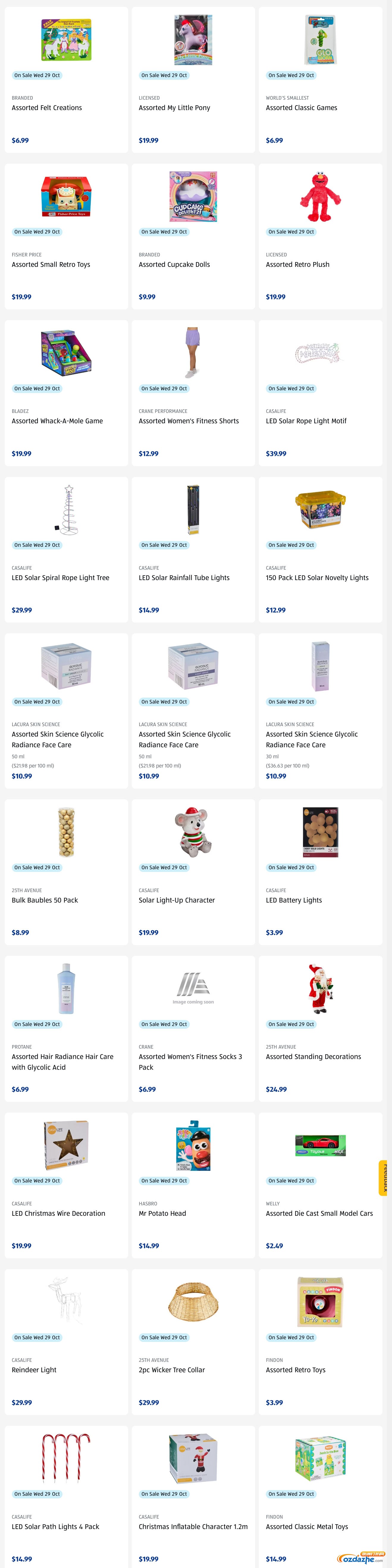
Task: View 150 Pack LED Solar Novelty Lights
Action: point(316,578)
